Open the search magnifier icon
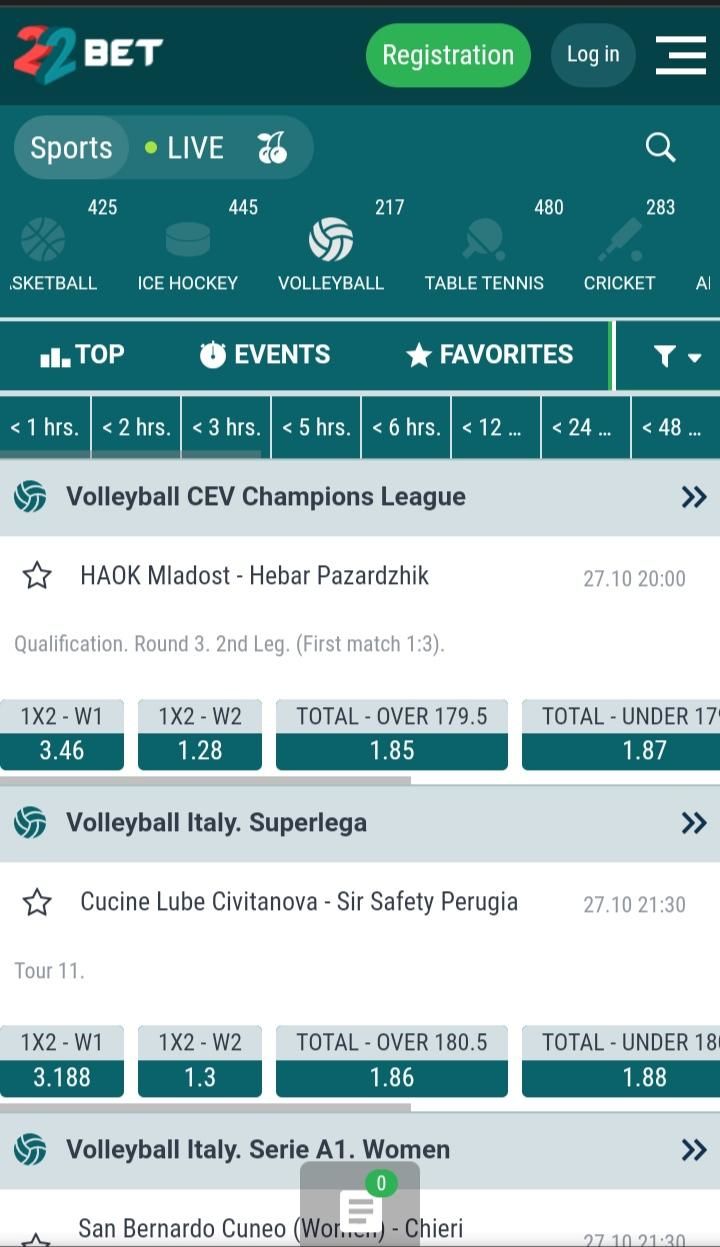Viewport: 720px width, 1247px height. pos(661,148)
